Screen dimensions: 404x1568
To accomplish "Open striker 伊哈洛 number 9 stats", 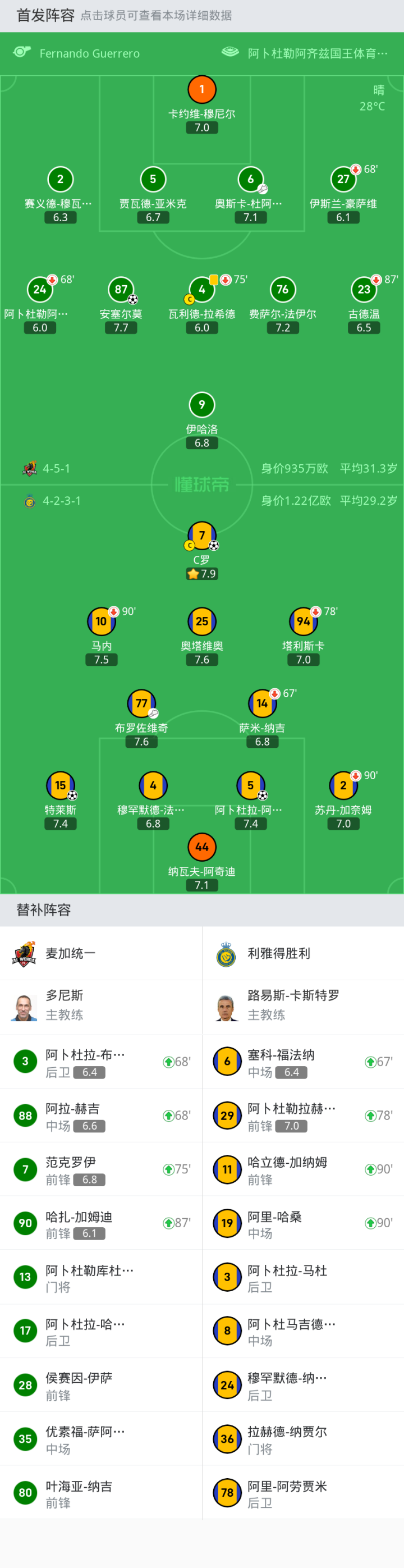I will (202, 405).
